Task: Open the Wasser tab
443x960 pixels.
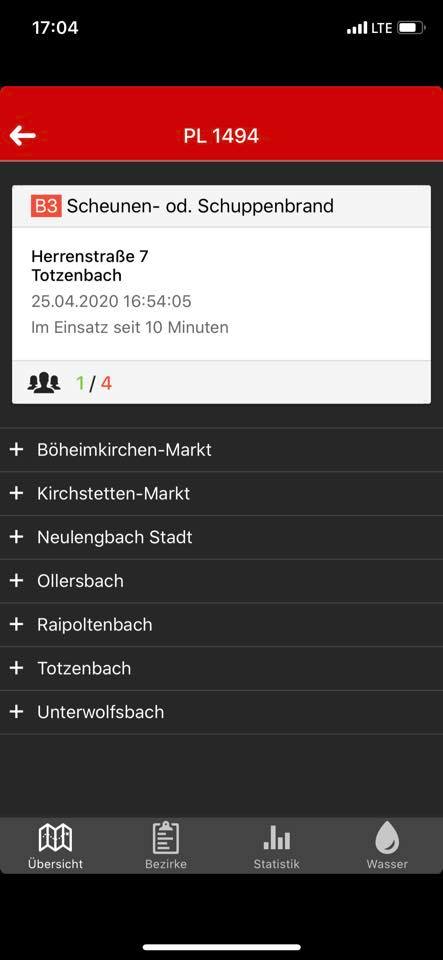Action: pos(387,846)
